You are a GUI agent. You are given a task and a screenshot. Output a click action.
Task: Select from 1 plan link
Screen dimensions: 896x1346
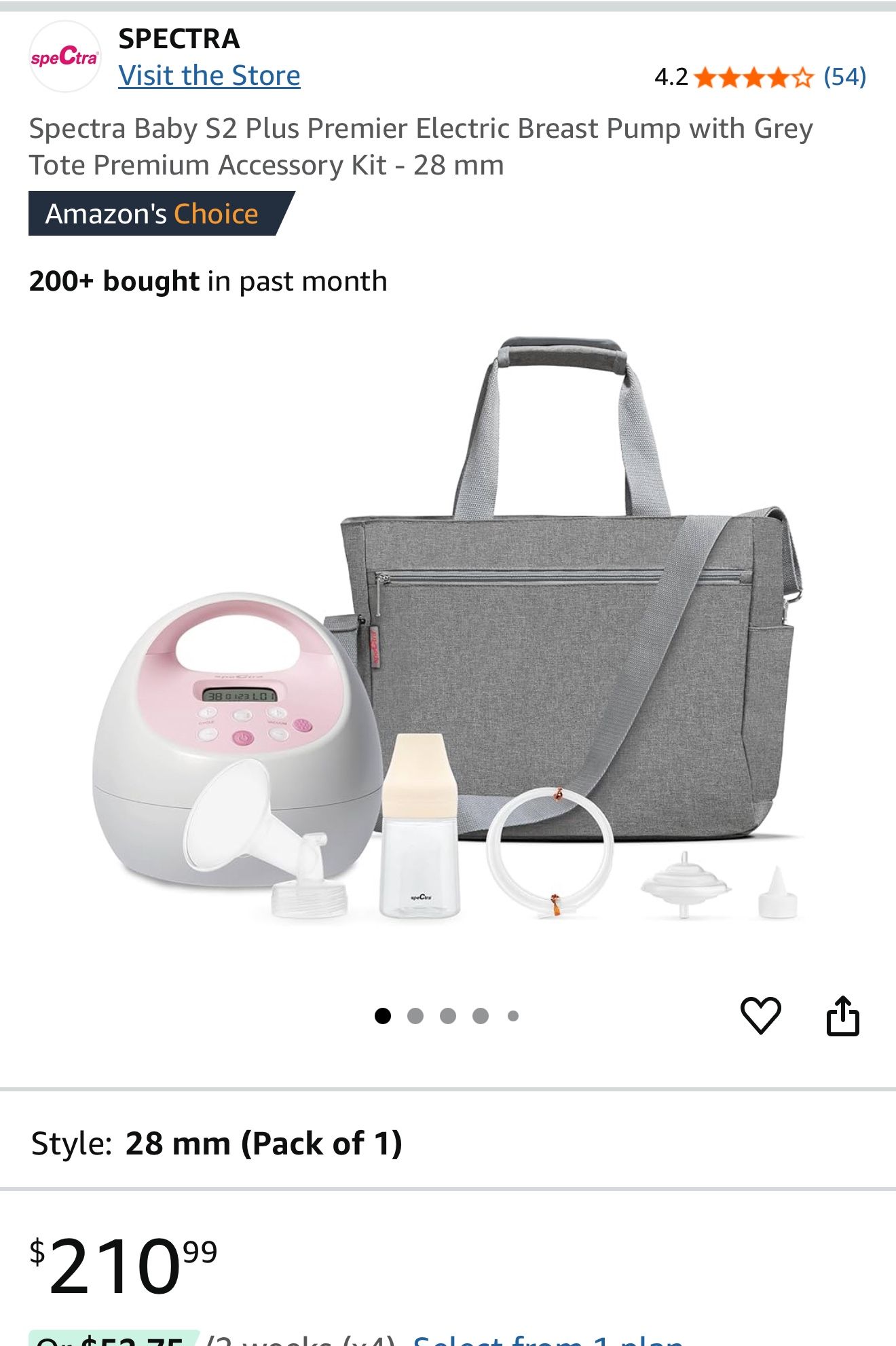pyautogui.click(x=547, y=1339)
